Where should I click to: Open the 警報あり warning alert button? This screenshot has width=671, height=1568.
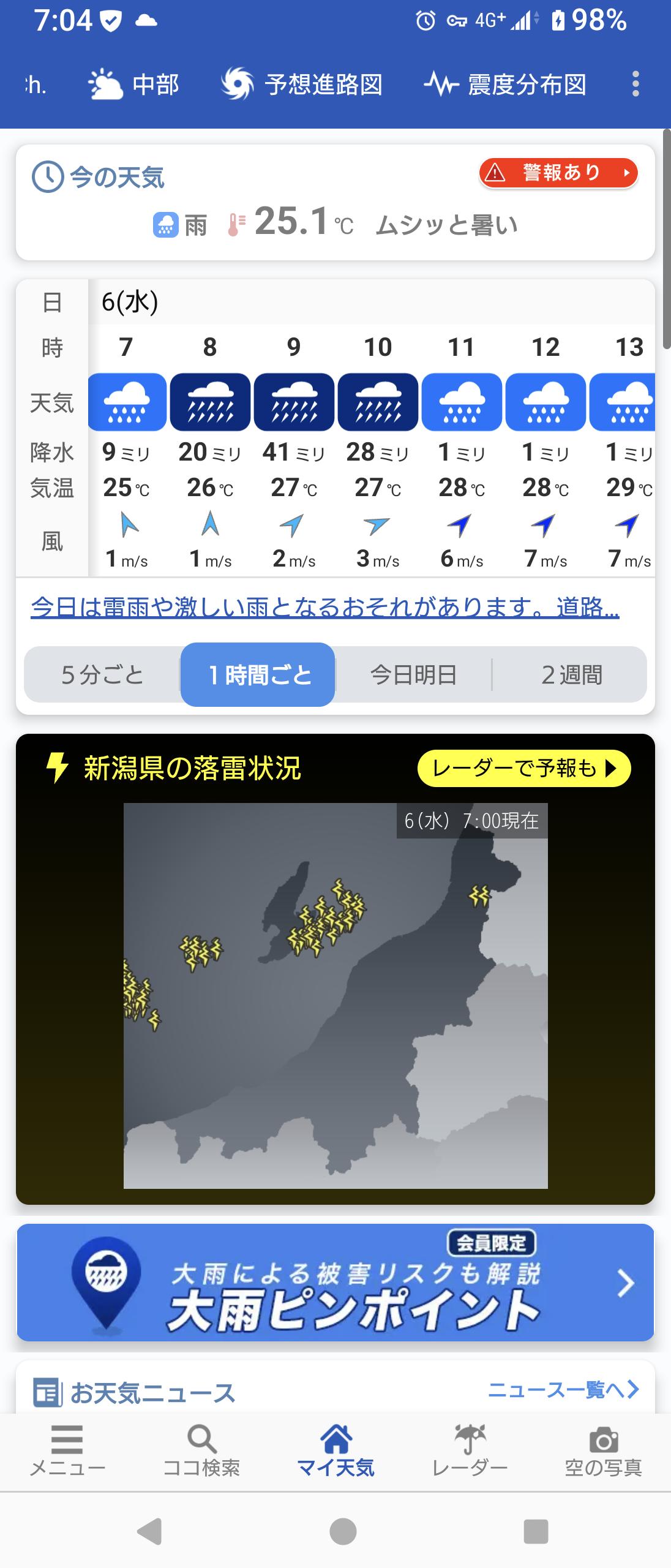coord(558,173)
